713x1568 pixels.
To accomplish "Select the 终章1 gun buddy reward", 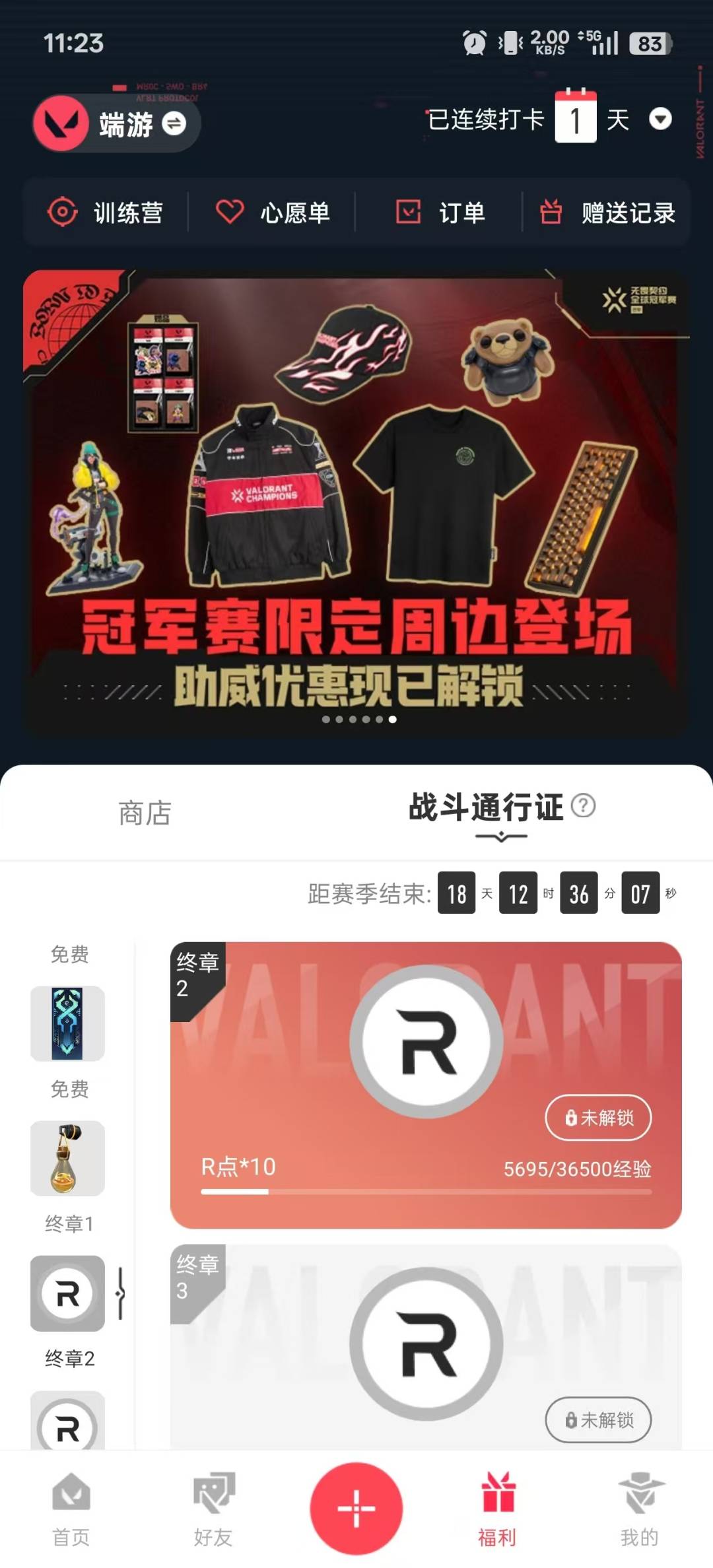I will (x=67, y=1158).
